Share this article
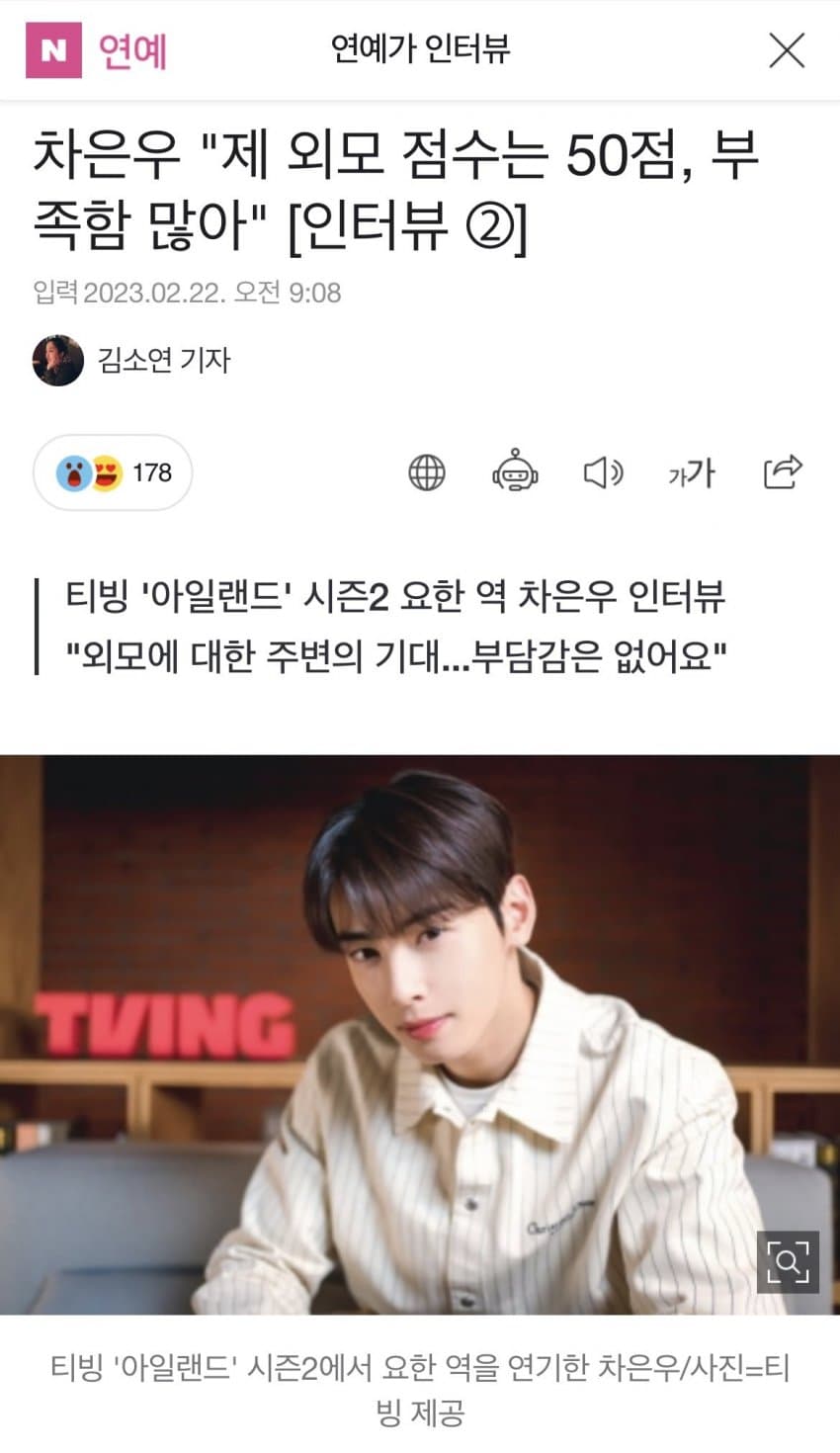This screenshot has width=840, height=1453. (x=783, y=471)
